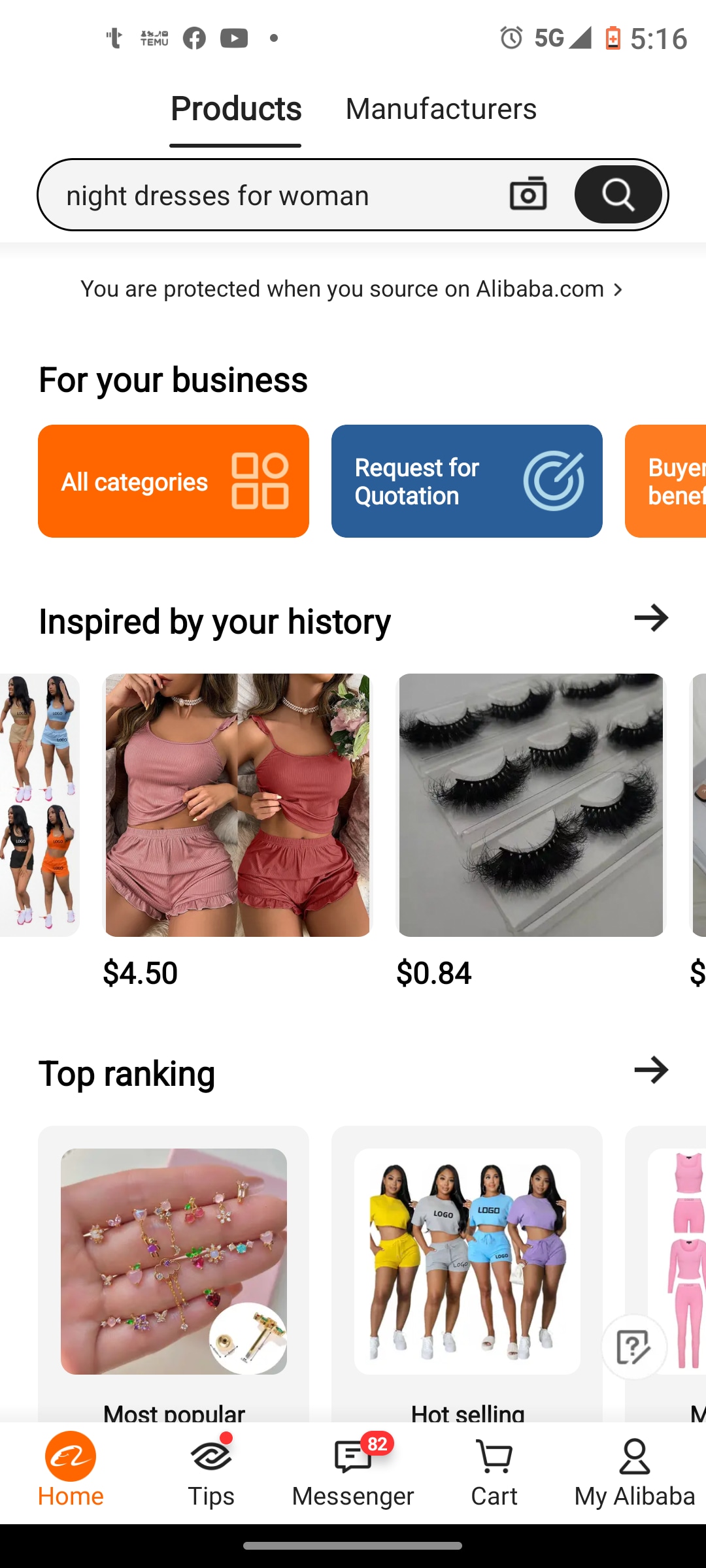Tap the black search button

tap(618, 194)
